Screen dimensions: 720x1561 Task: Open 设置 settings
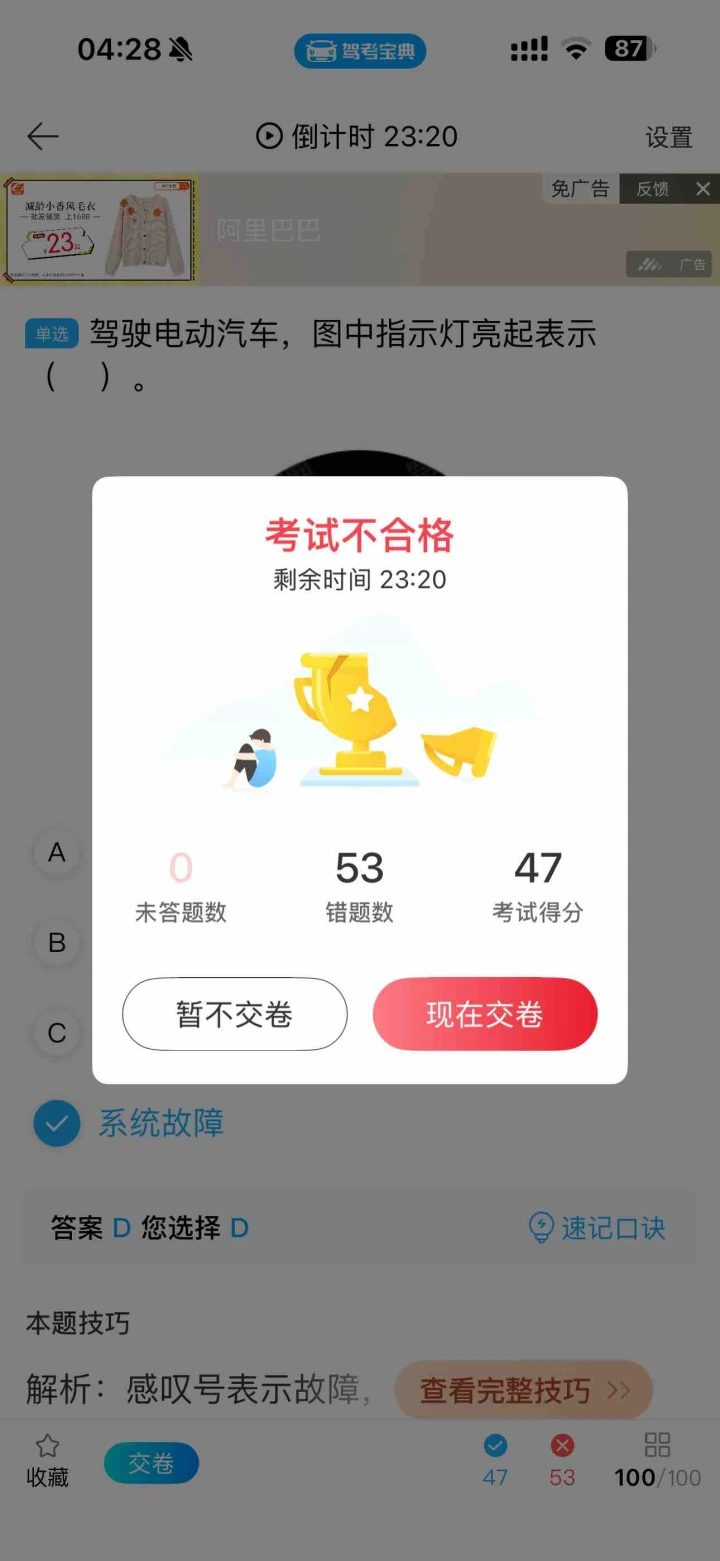[x=668, y=137]
